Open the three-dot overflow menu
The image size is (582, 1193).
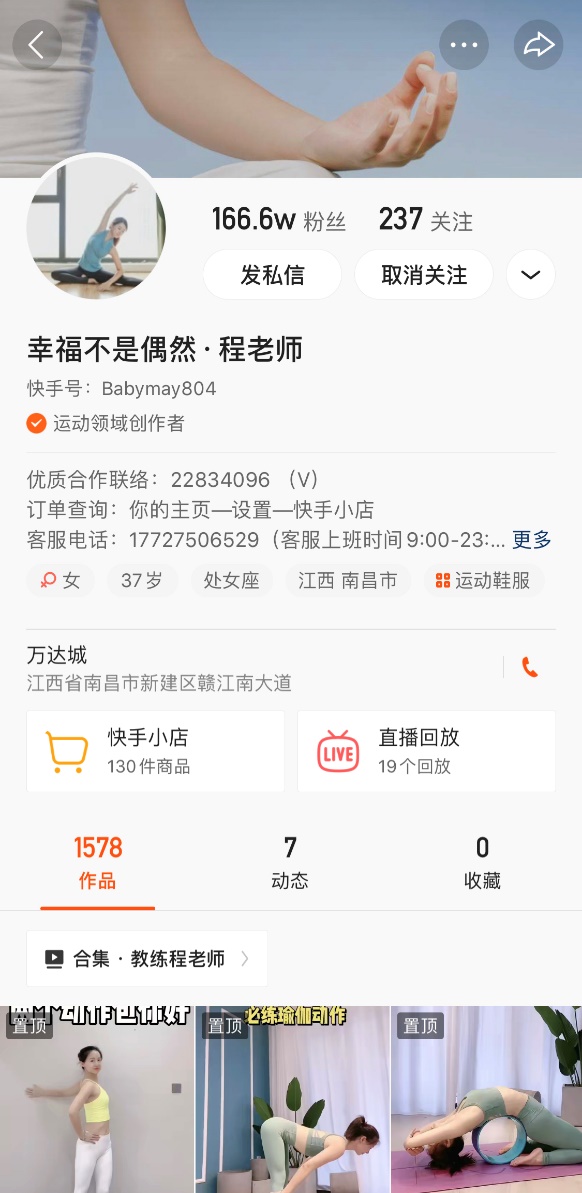coord(463,45)
